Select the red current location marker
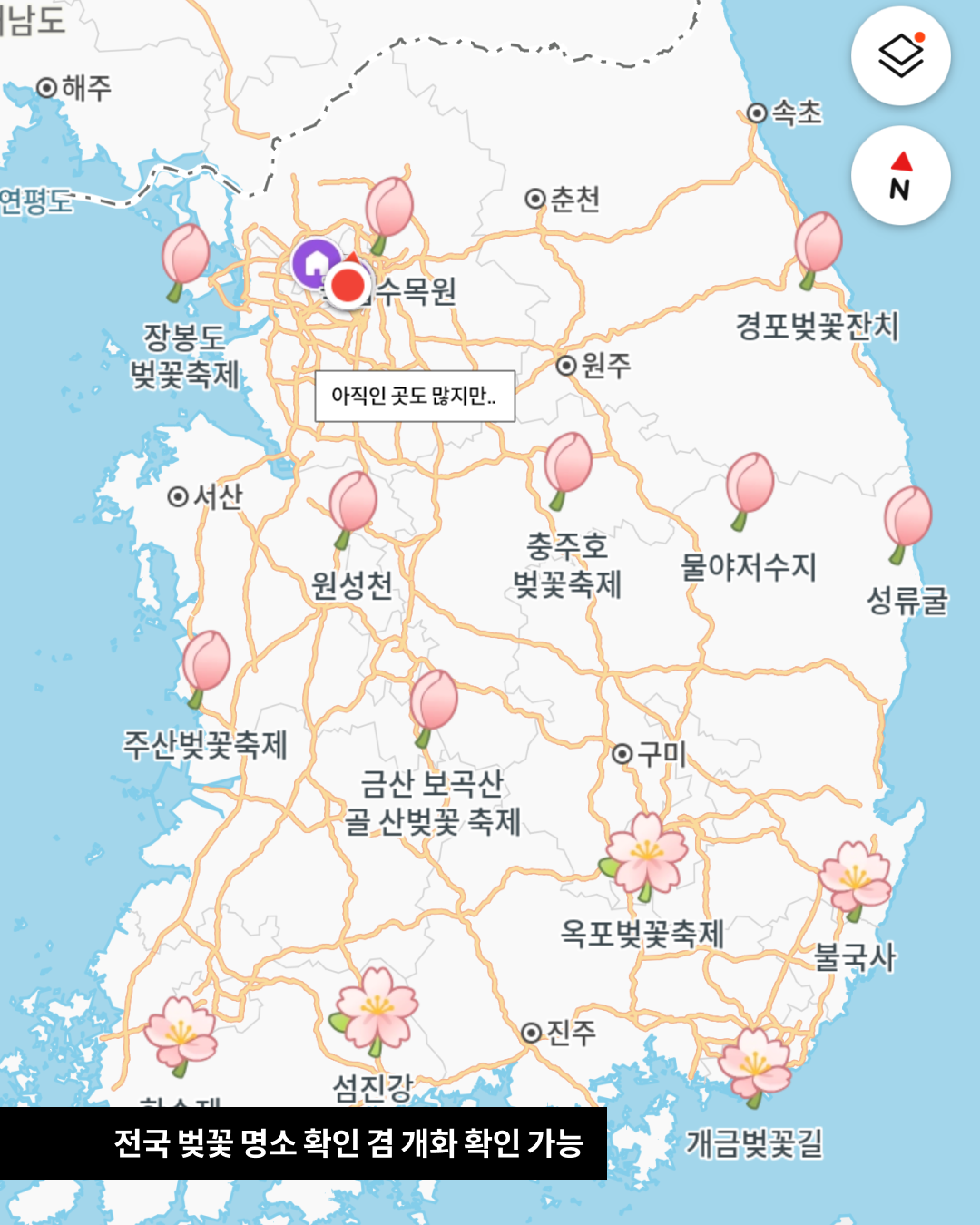 pyautogui.click(x=348, y=285)
